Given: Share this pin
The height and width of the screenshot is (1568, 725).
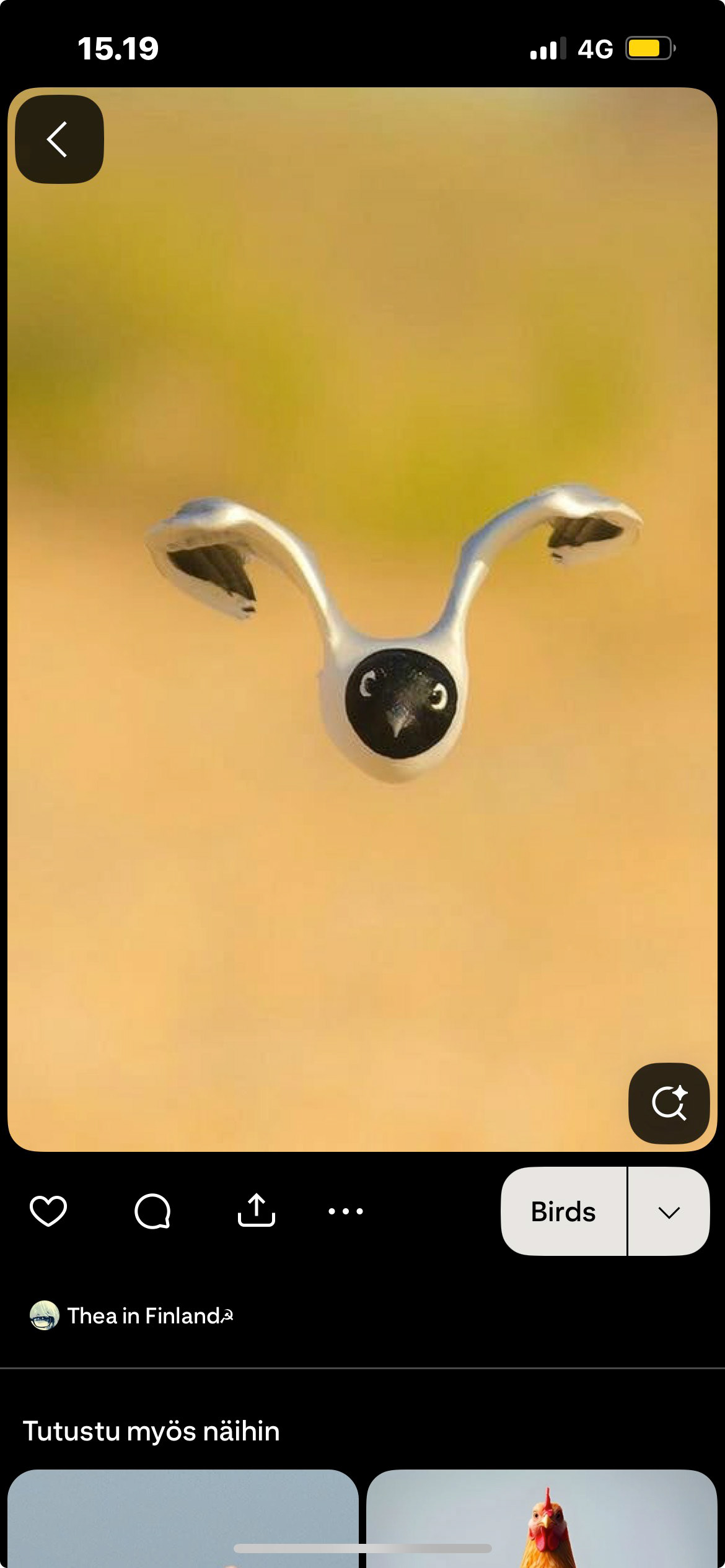Looking at the screenshot, I should tap(256, 1210).
